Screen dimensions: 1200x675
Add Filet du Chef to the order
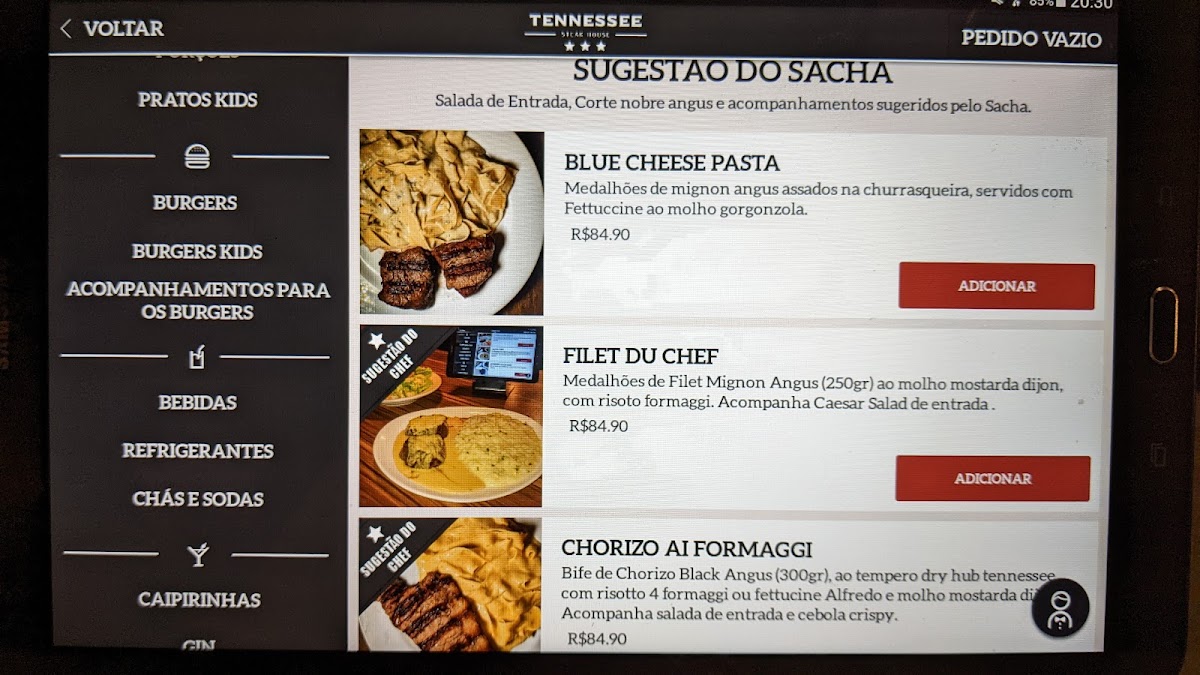point(992,479)
